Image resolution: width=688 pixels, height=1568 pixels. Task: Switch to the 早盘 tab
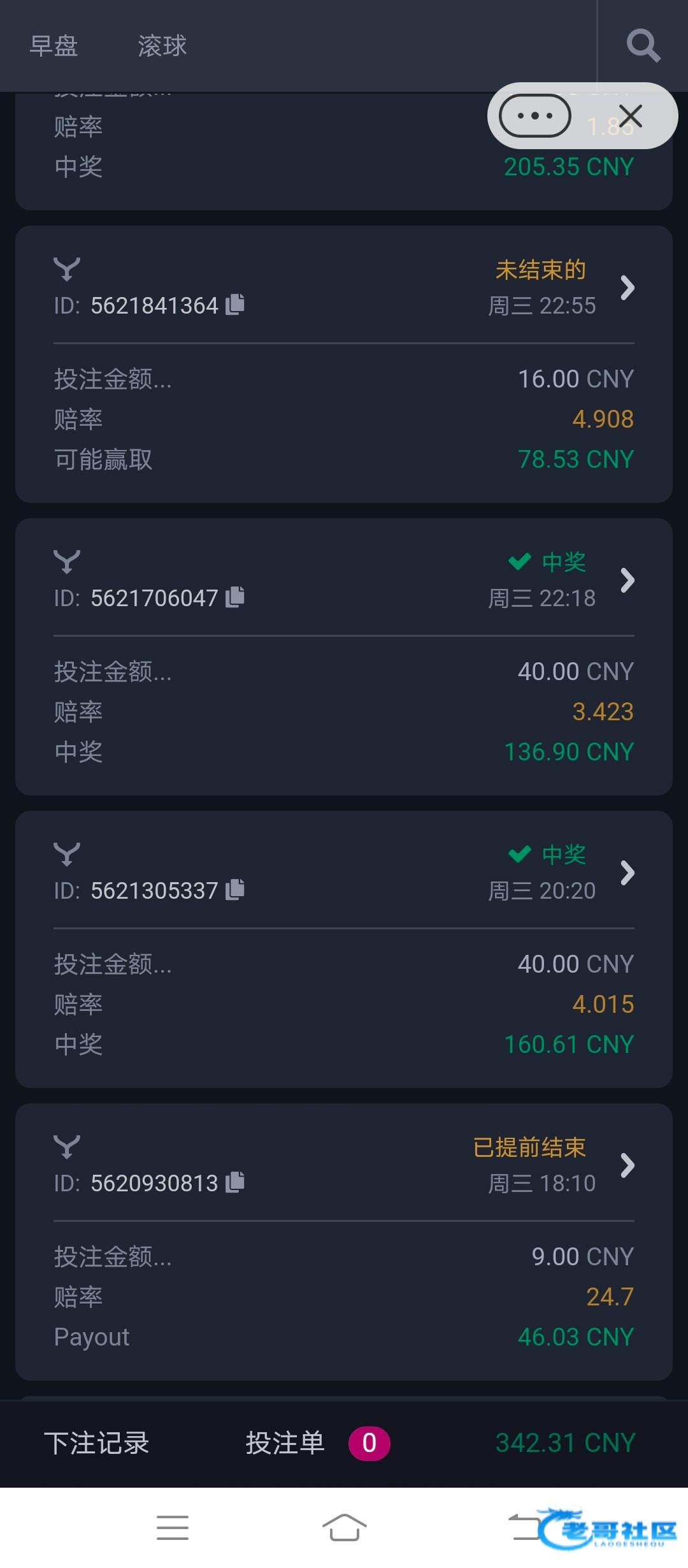pyautogui.click(x=54, y=46)
